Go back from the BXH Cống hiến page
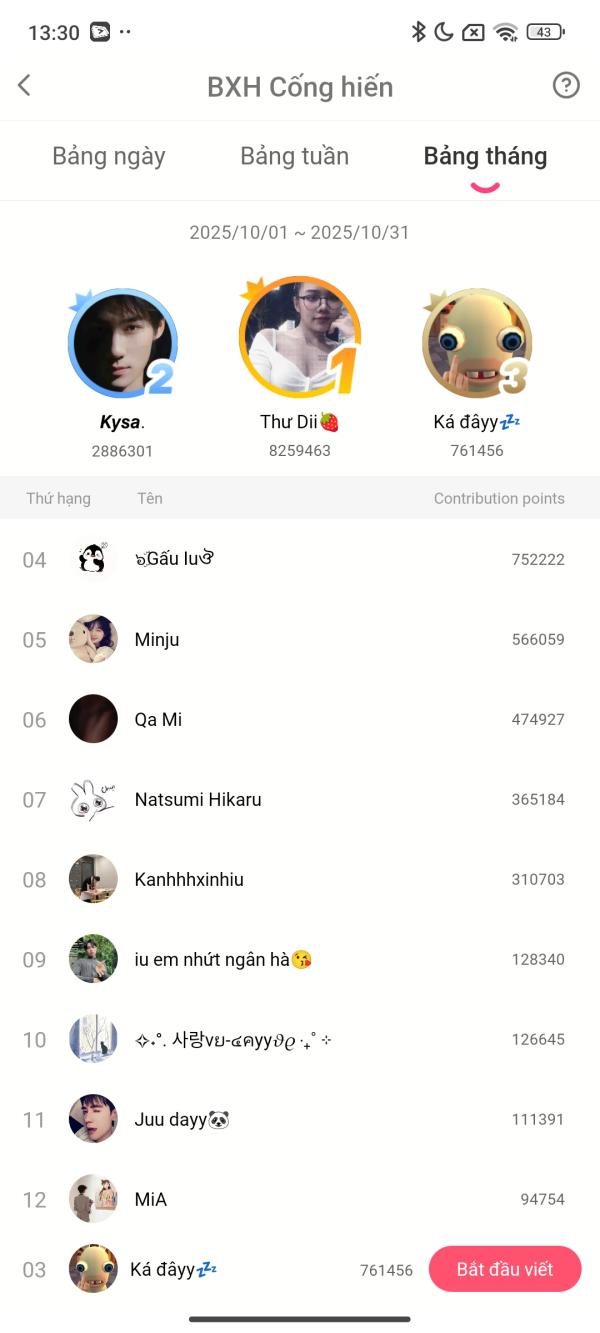The height and width of the screenshot is (1333, 600). tap(25, 86)
